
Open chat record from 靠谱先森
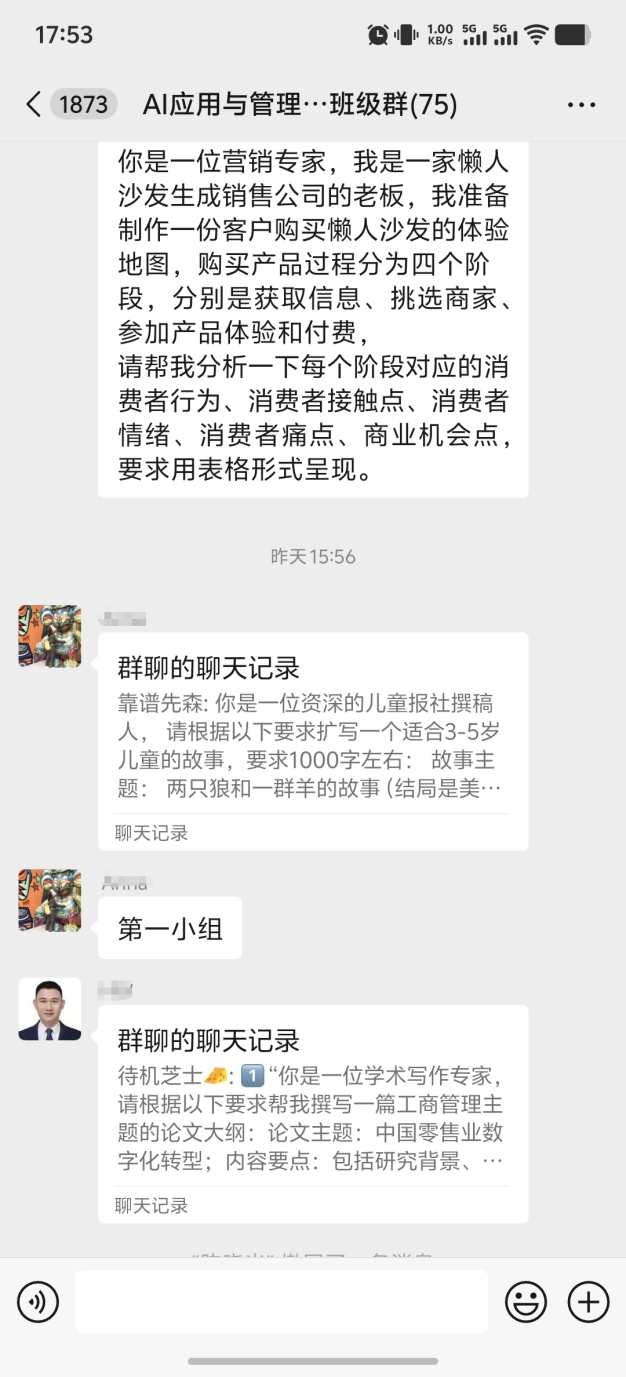(312, 741)
